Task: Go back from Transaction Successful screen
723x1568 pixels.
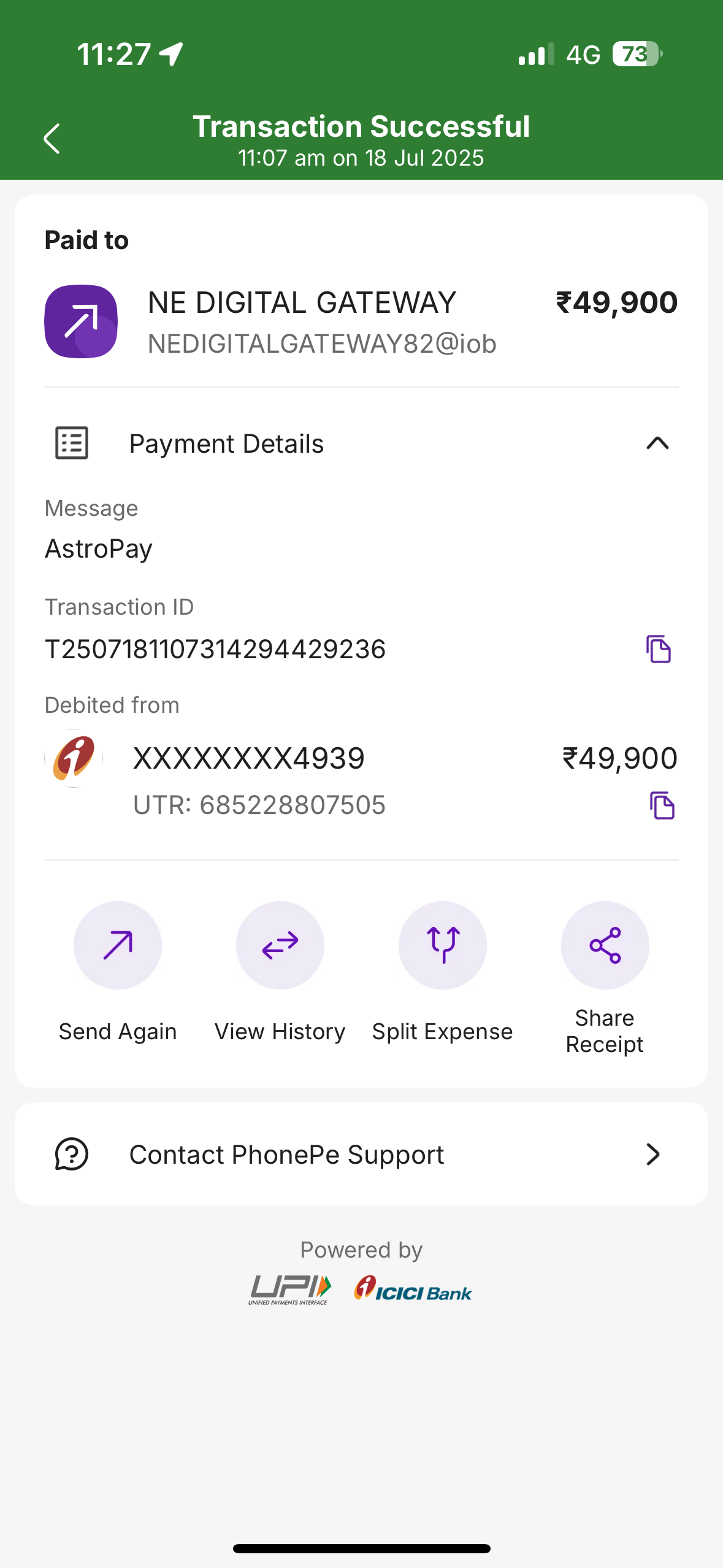Action: click(x=52, y=139)
